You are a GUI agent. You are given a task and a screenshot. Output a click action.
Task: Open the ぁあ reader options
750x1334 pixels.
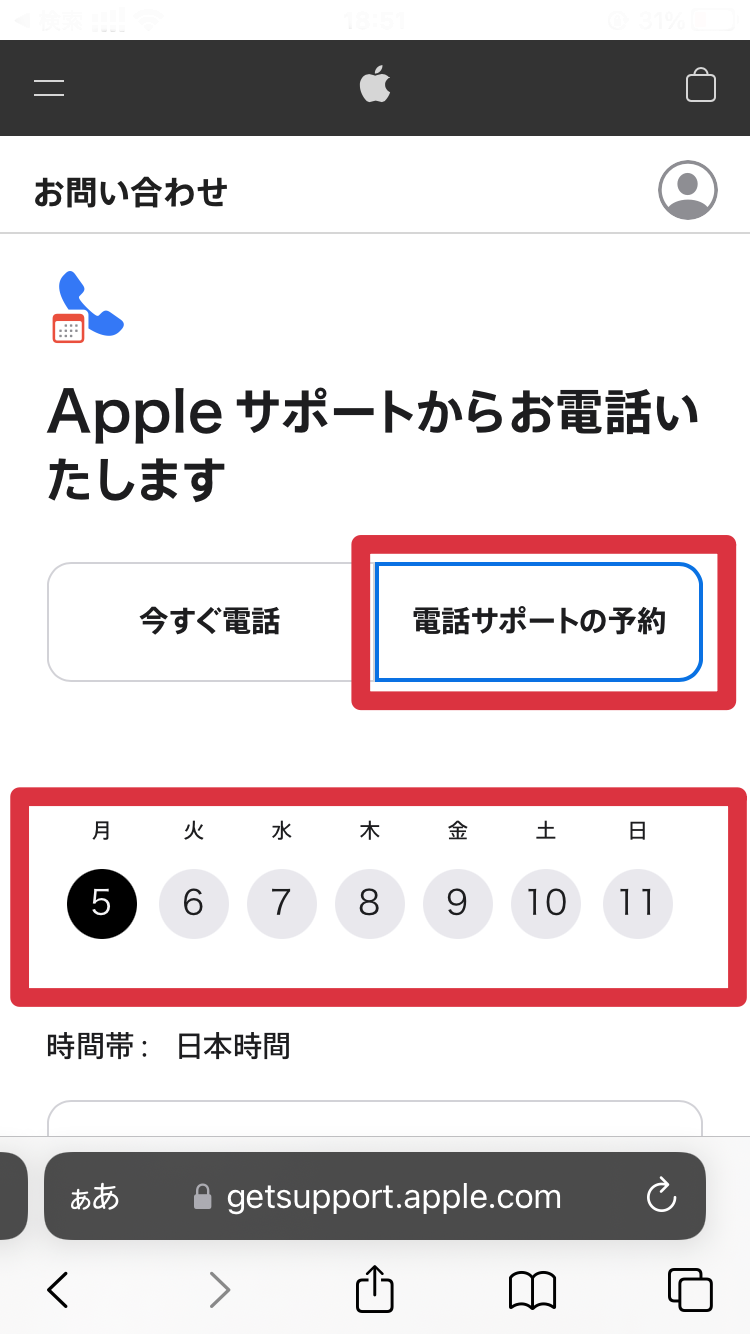pyautogui.click(x=94, y=1197)
